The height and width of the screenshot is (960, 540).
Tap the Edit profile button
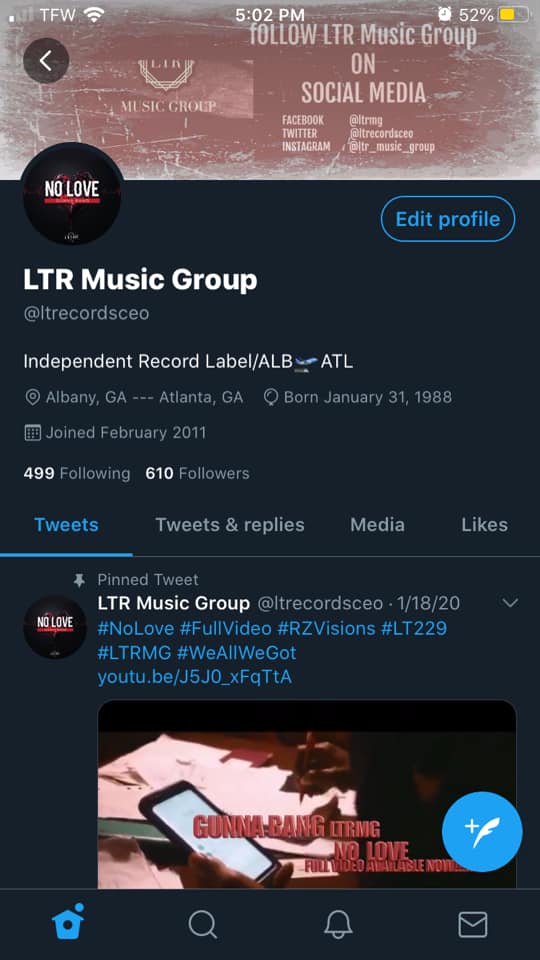pyautogui.click(x=448, y=219)
